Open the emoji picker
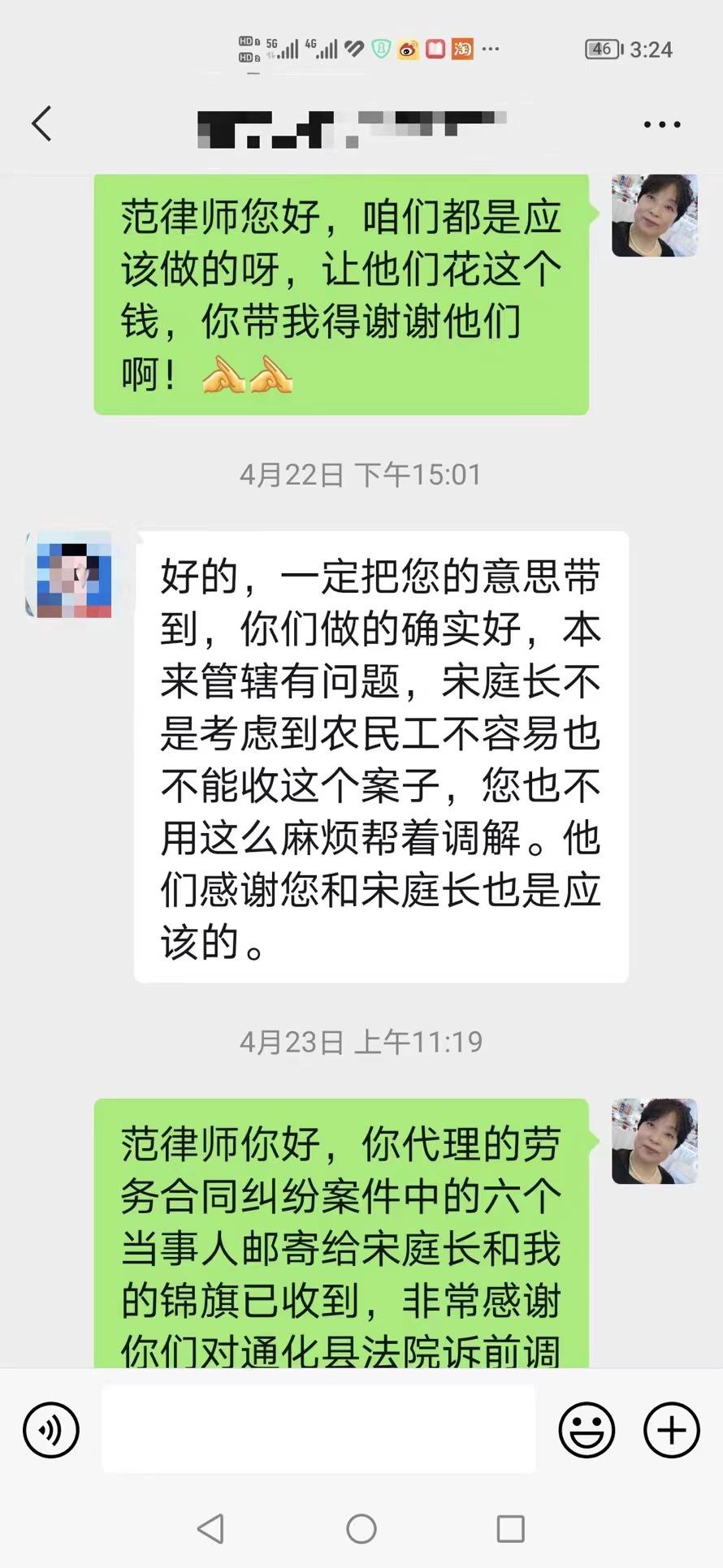 587,1430
